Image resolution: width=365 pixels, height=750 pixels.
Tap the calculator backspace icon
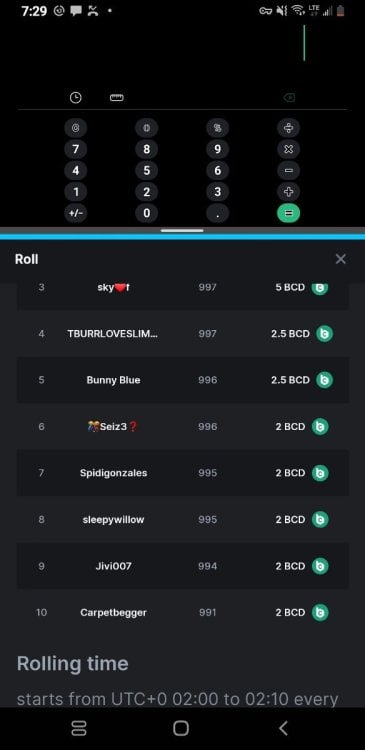tap(289, 98)
